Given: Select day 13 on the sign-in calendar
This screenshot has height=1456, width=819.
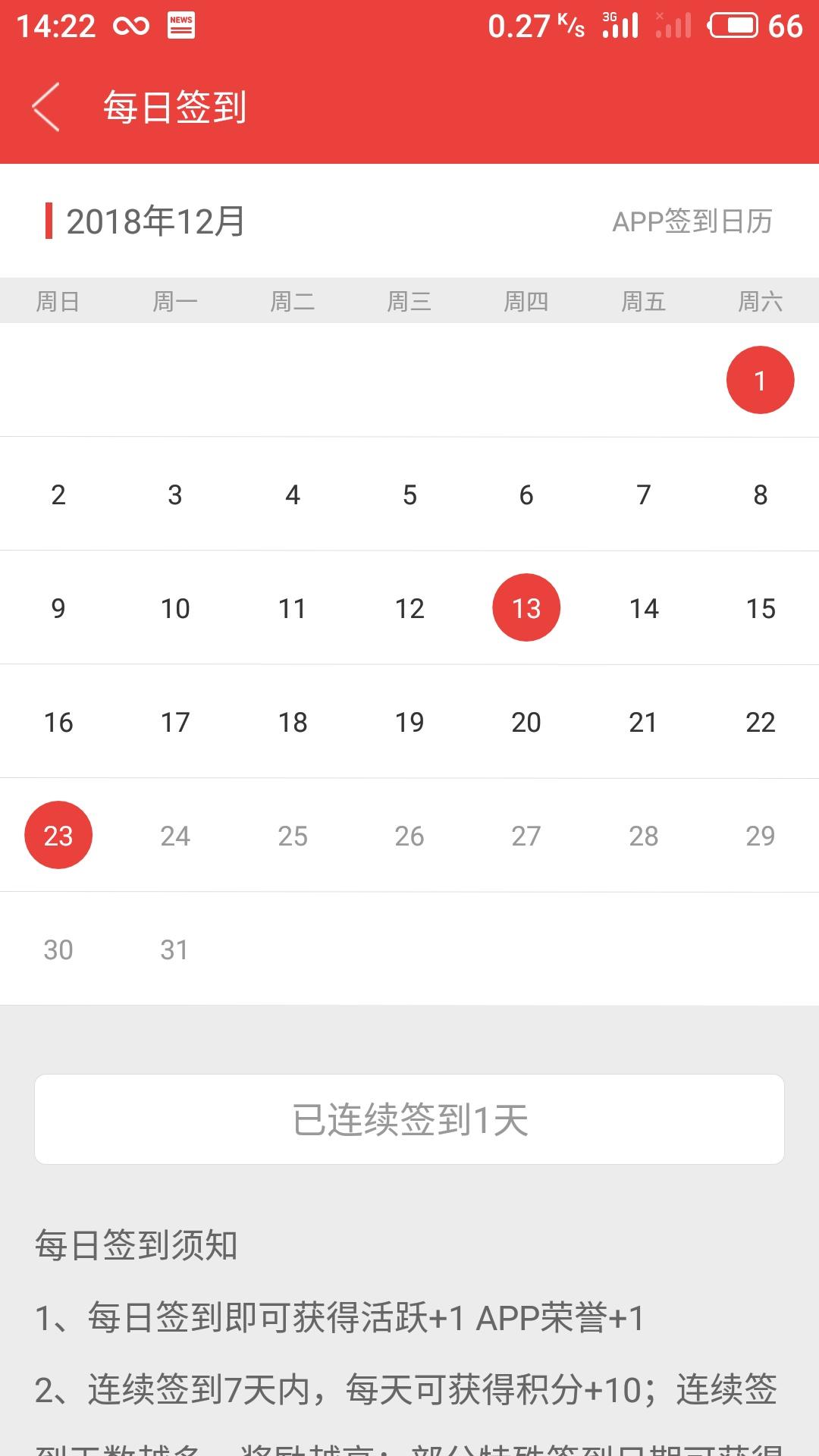Looking at the screenshot, I should (x=526, y=607).
